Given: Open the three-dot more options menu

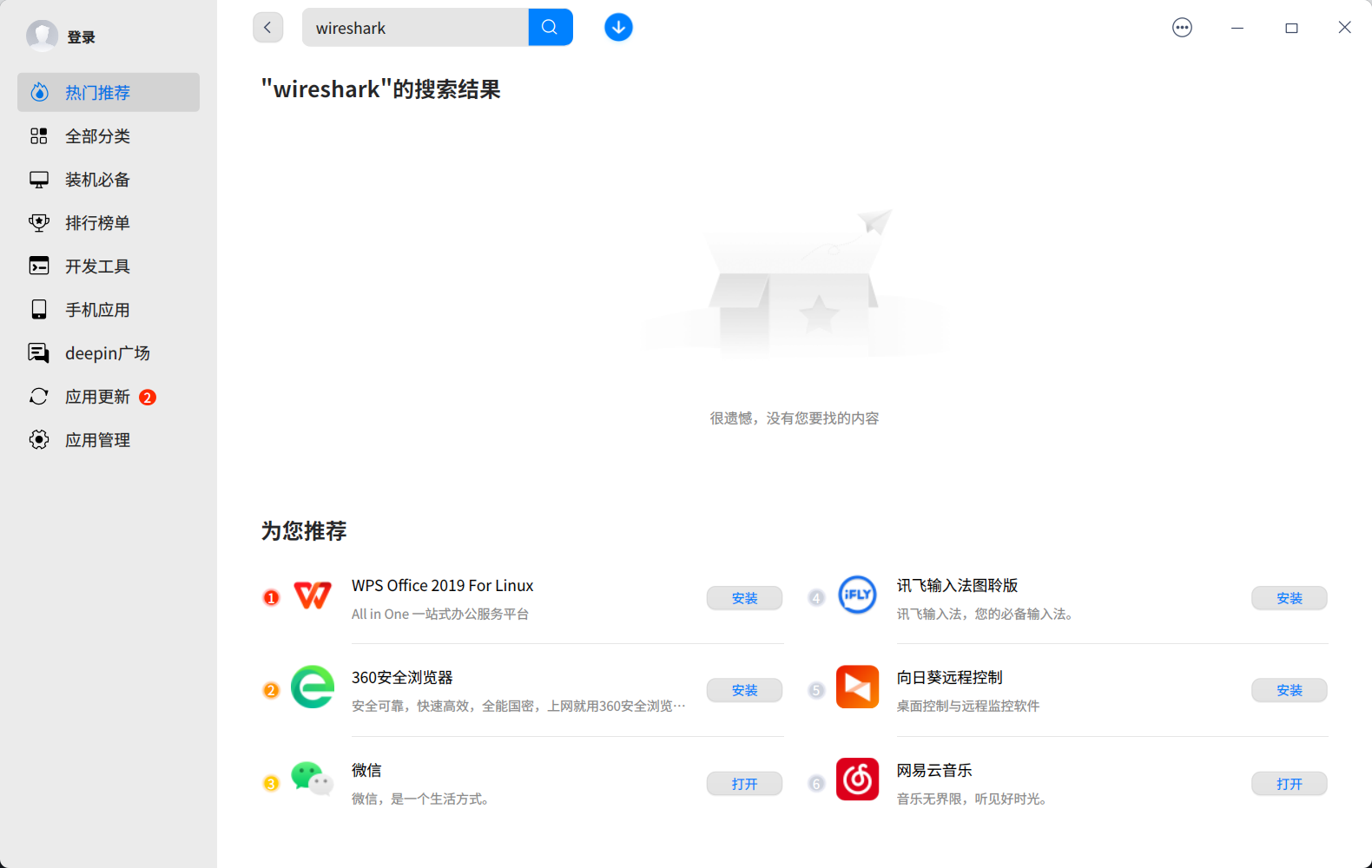Looking at the screenshot, I should [x=1182, y=28].
